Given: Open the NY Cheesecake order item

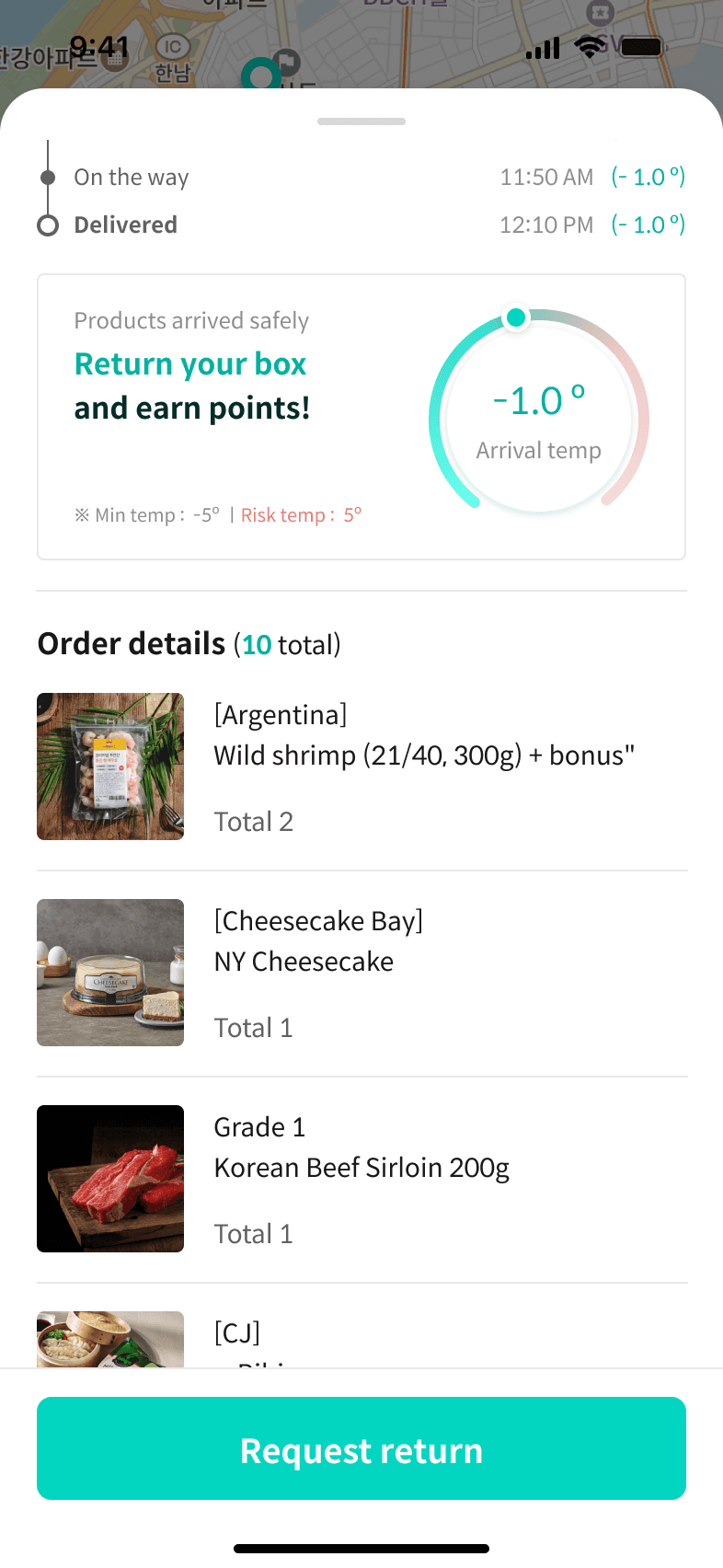Looking at the screenshot, I should click(x=361, y=973).
